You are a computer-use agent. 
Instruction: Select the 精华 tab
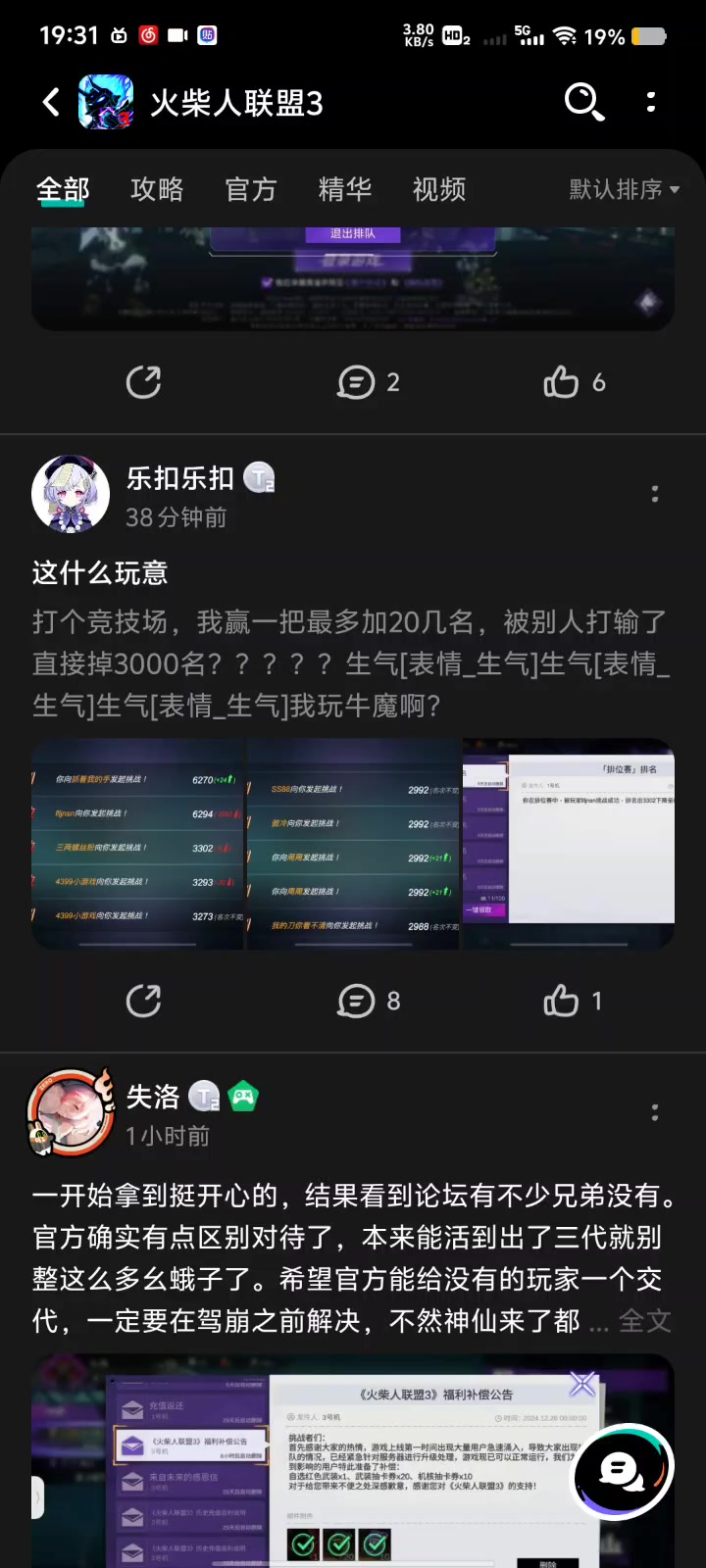(x=345, y=189)
